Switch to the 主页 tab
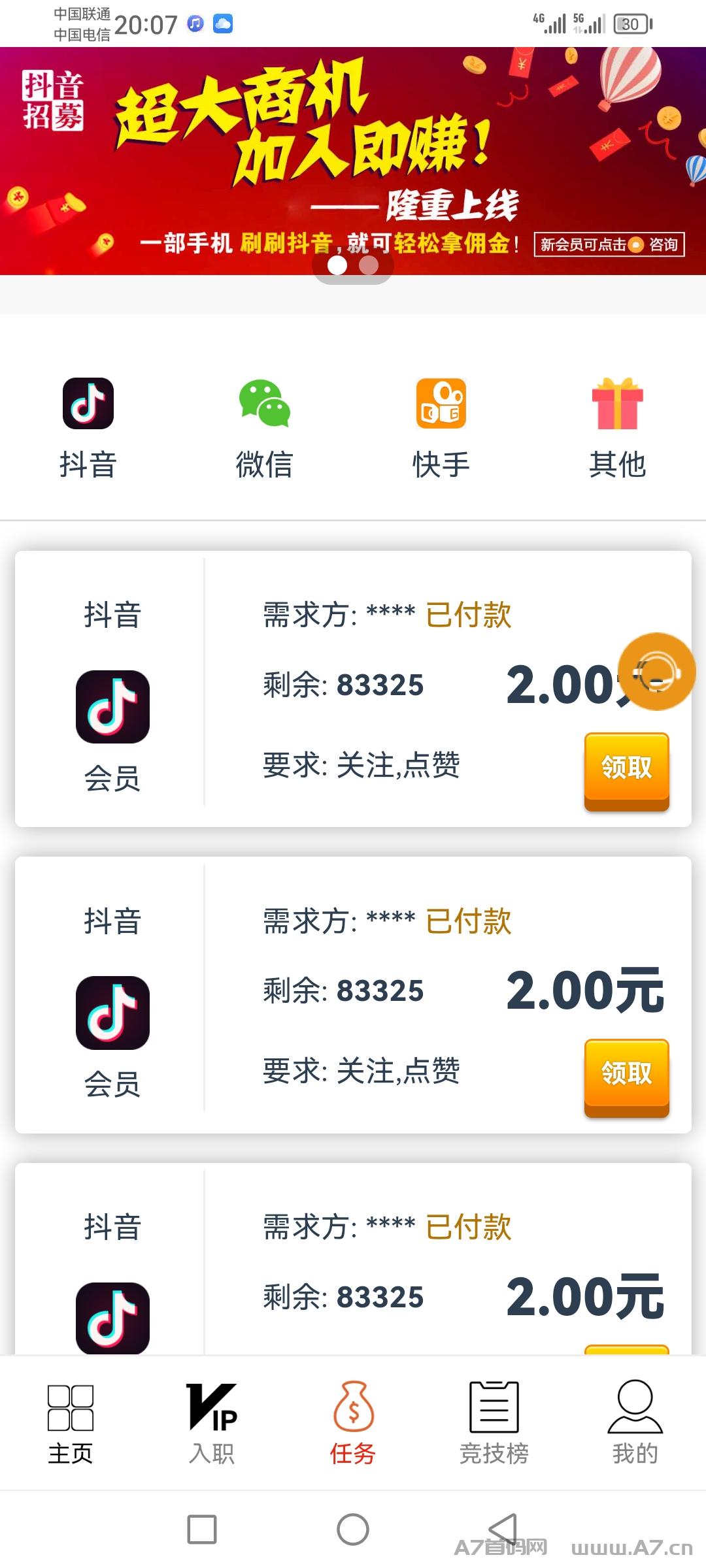This screenshot has width=706, height=1568. pyautogui.click(x=71, y=1423)
